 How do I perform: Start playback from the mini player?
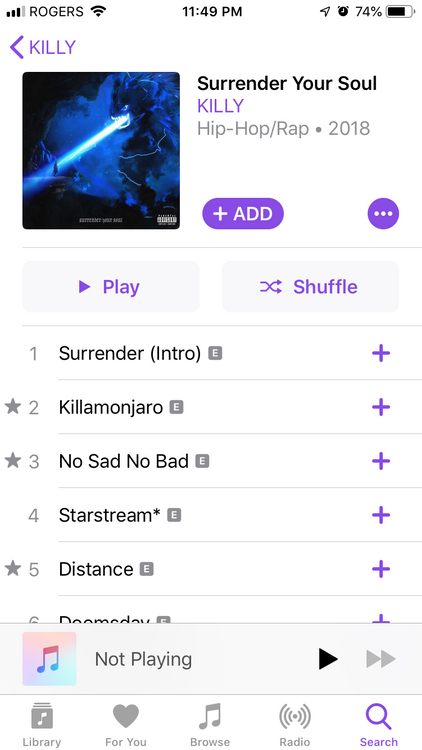click(328, 659)
